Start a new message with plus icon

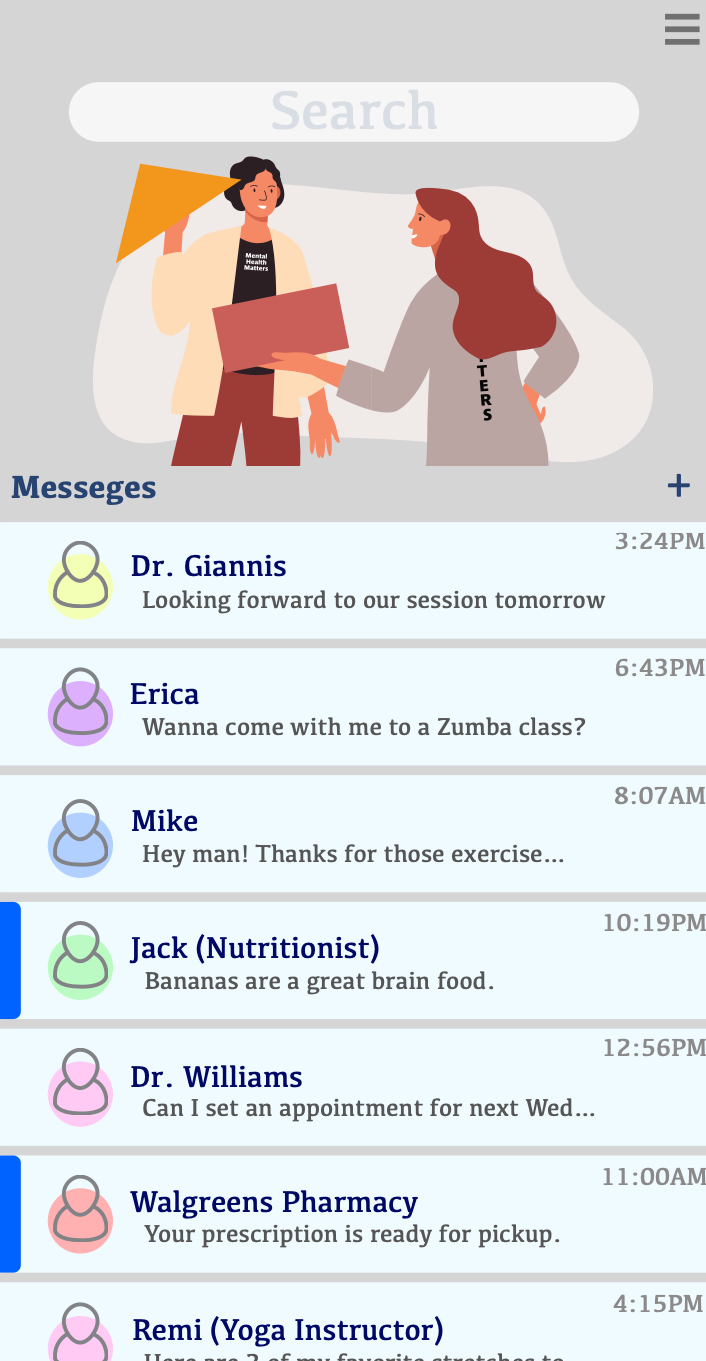[x=678, y=486]
